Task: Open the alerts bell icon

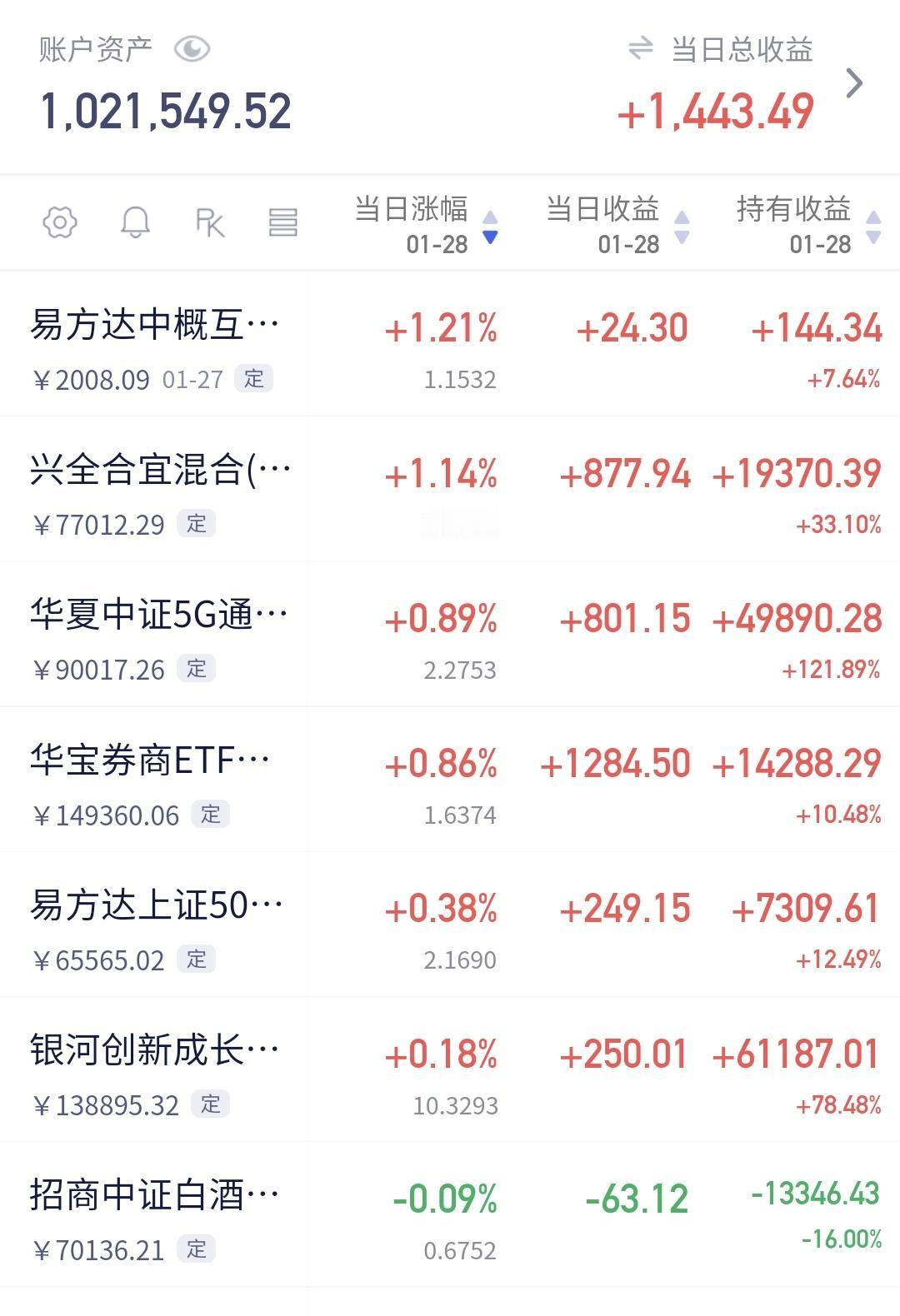Action: tap(135, 222)
